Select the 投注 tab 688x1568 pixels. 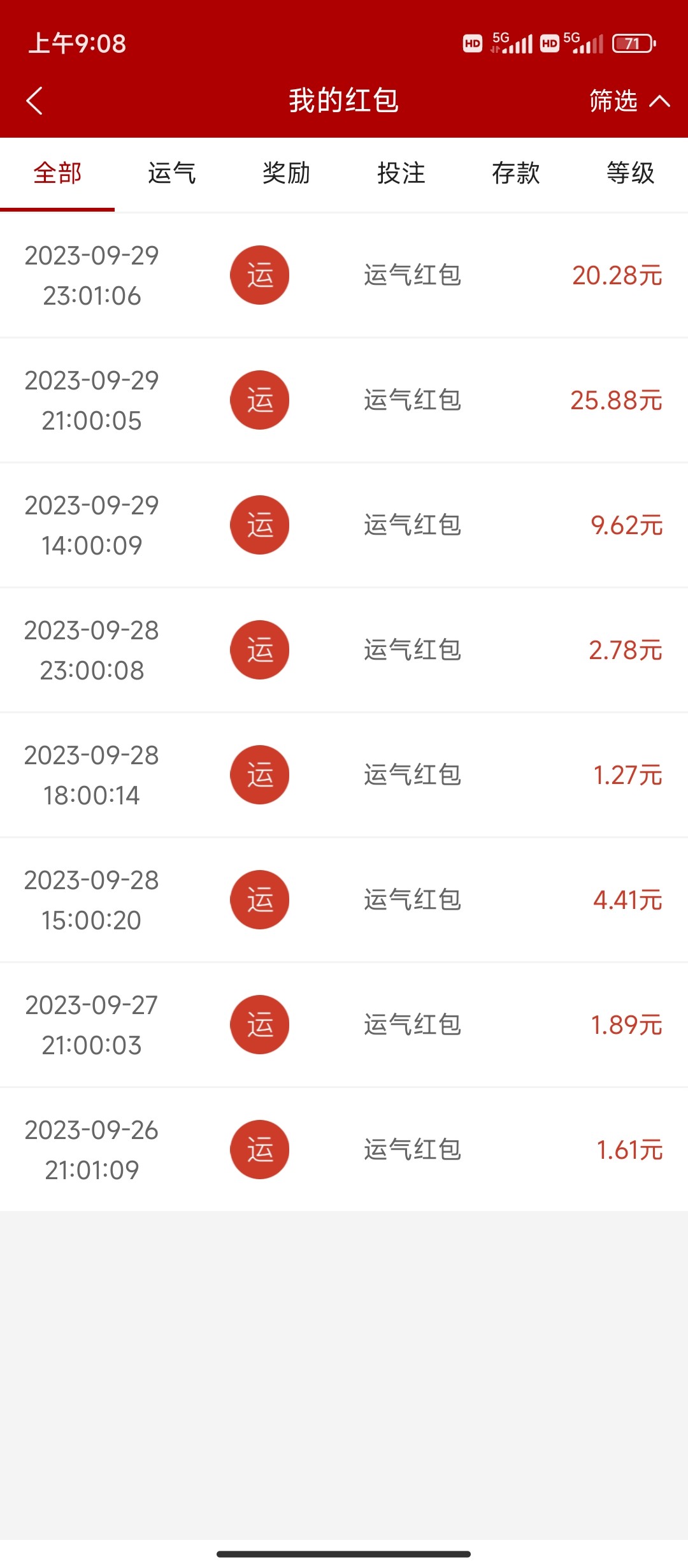(x=401, y=173)
